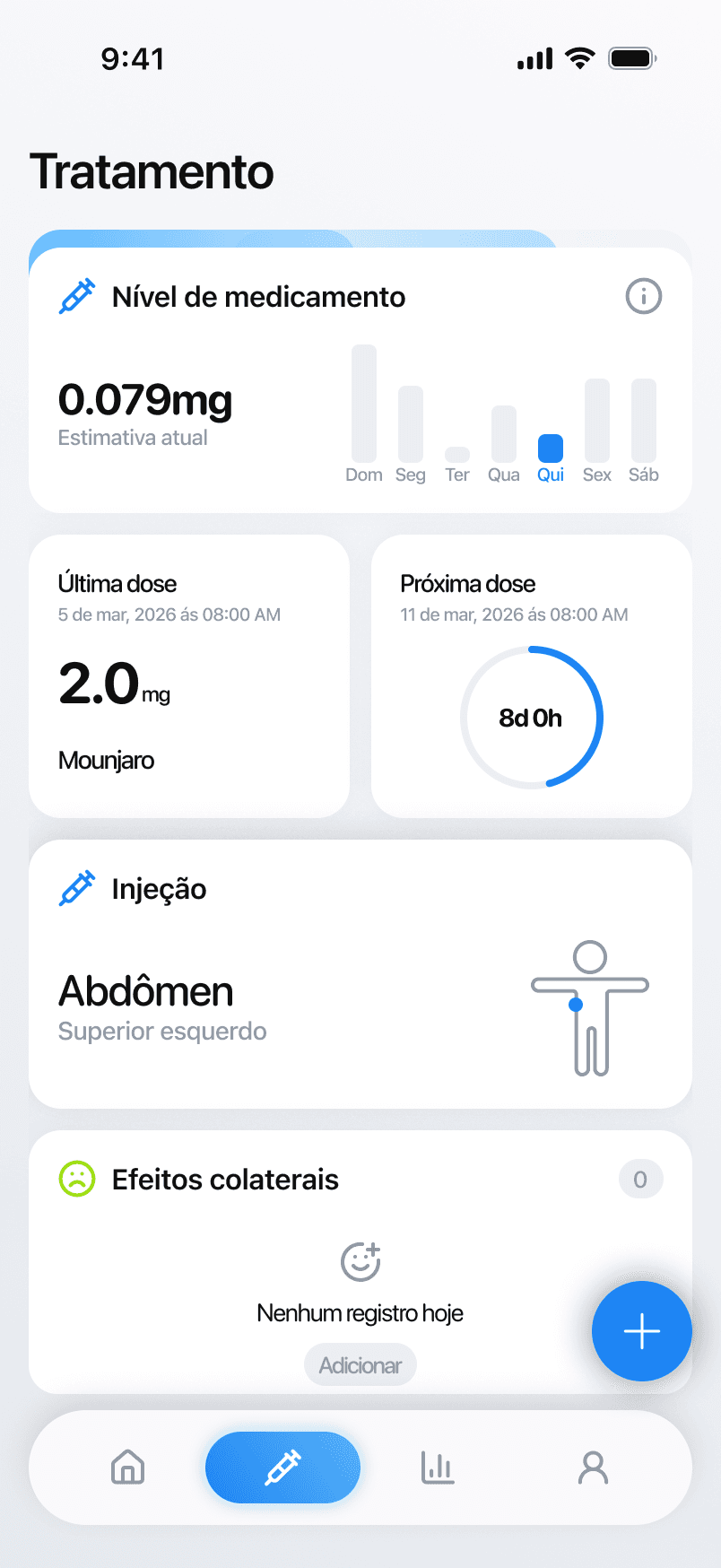Open the Próxima dose countdown card
The height and width of the screenshot is (1568, 721).
pos(531,676)
